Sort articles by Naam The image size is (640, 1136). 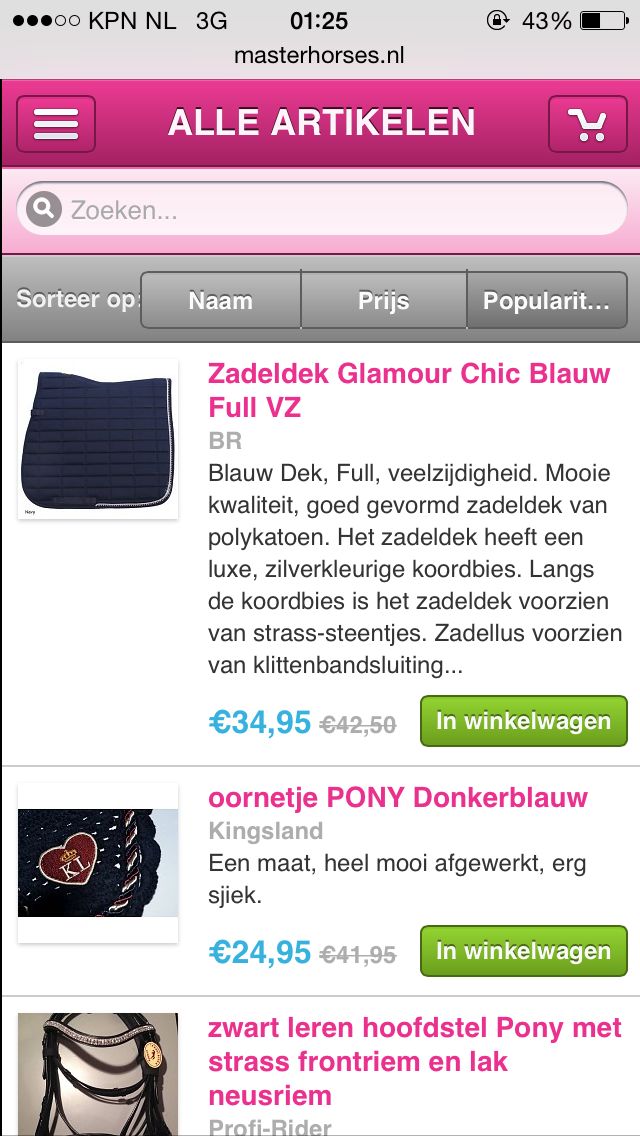coord(220,300)
